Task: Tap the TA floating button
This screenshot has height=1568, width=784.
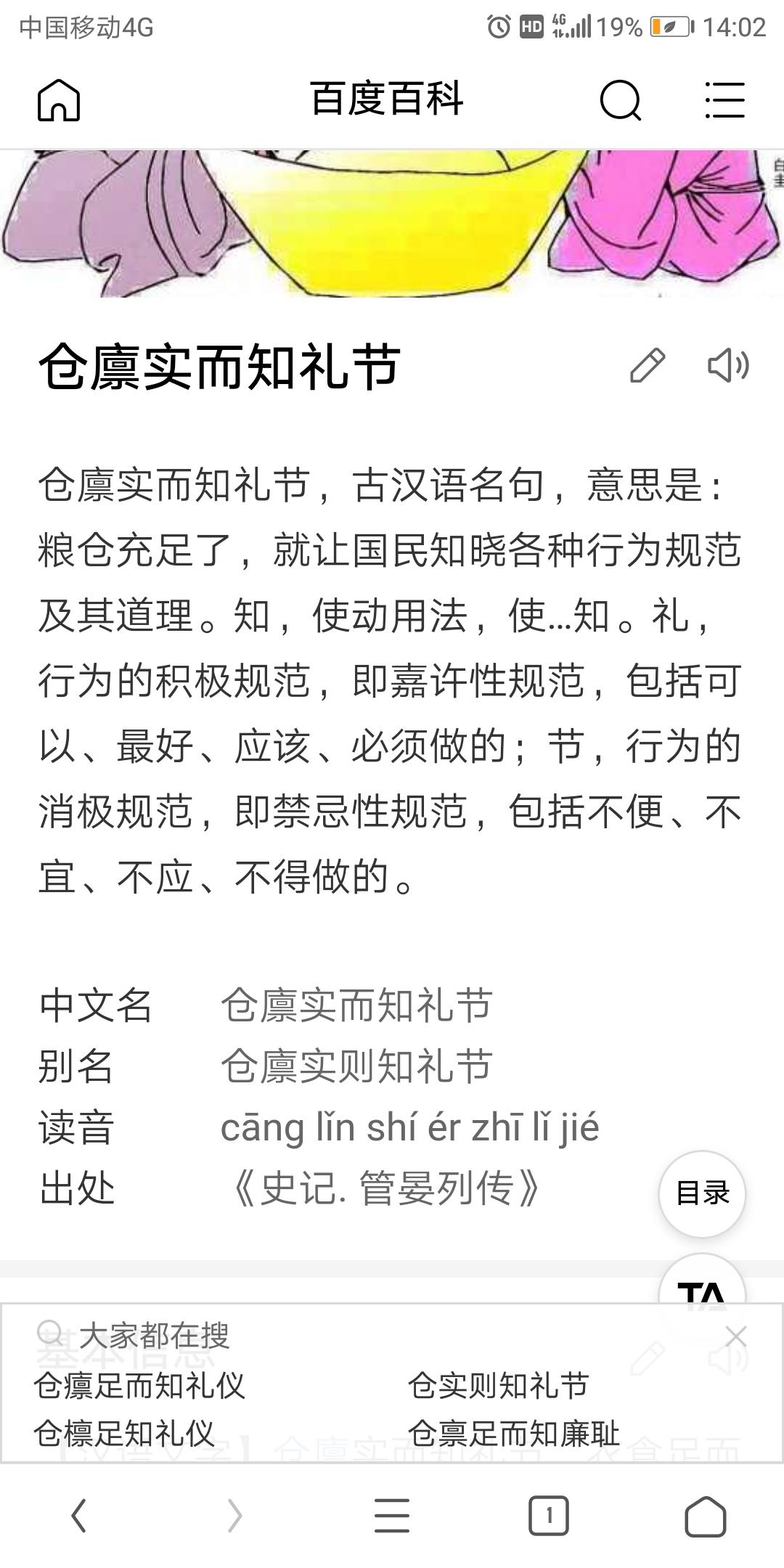Action: (x=702, y=1283)
